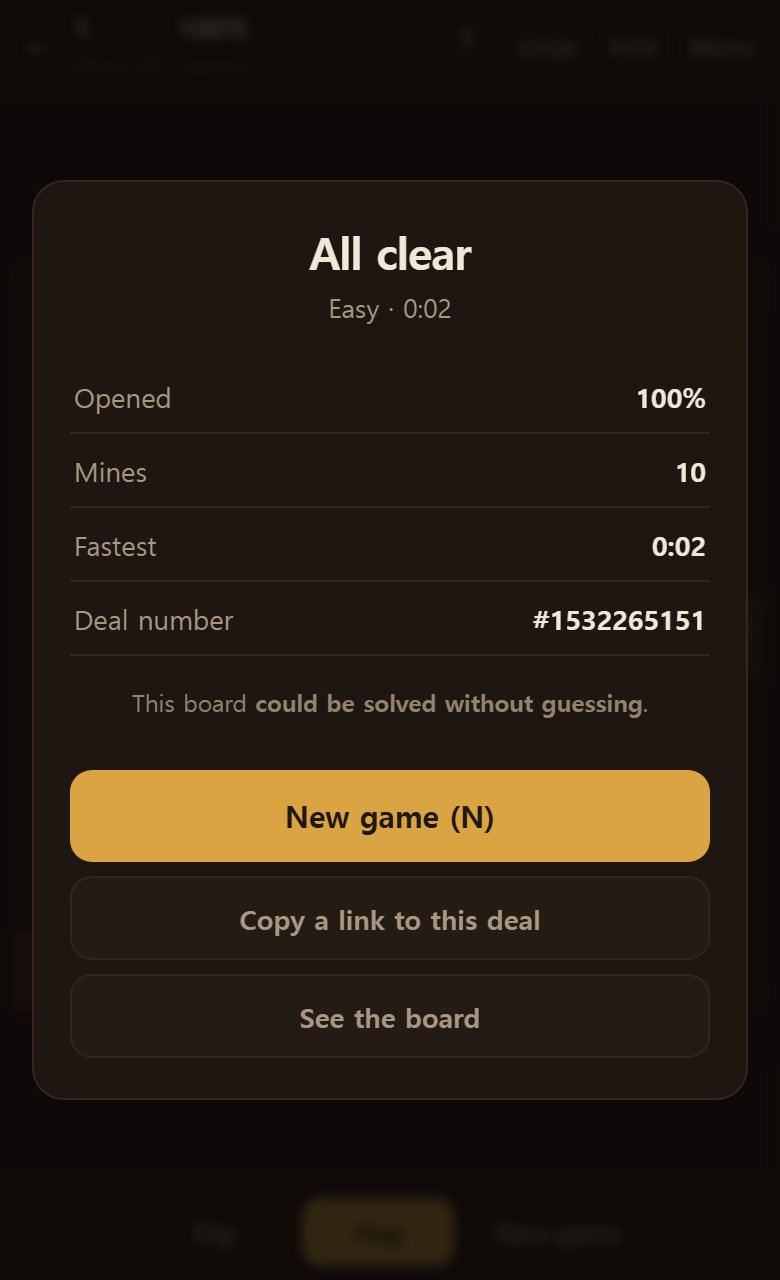Copy a link to this deal
Screen dimensions: 780x1280
click(390, 919)
